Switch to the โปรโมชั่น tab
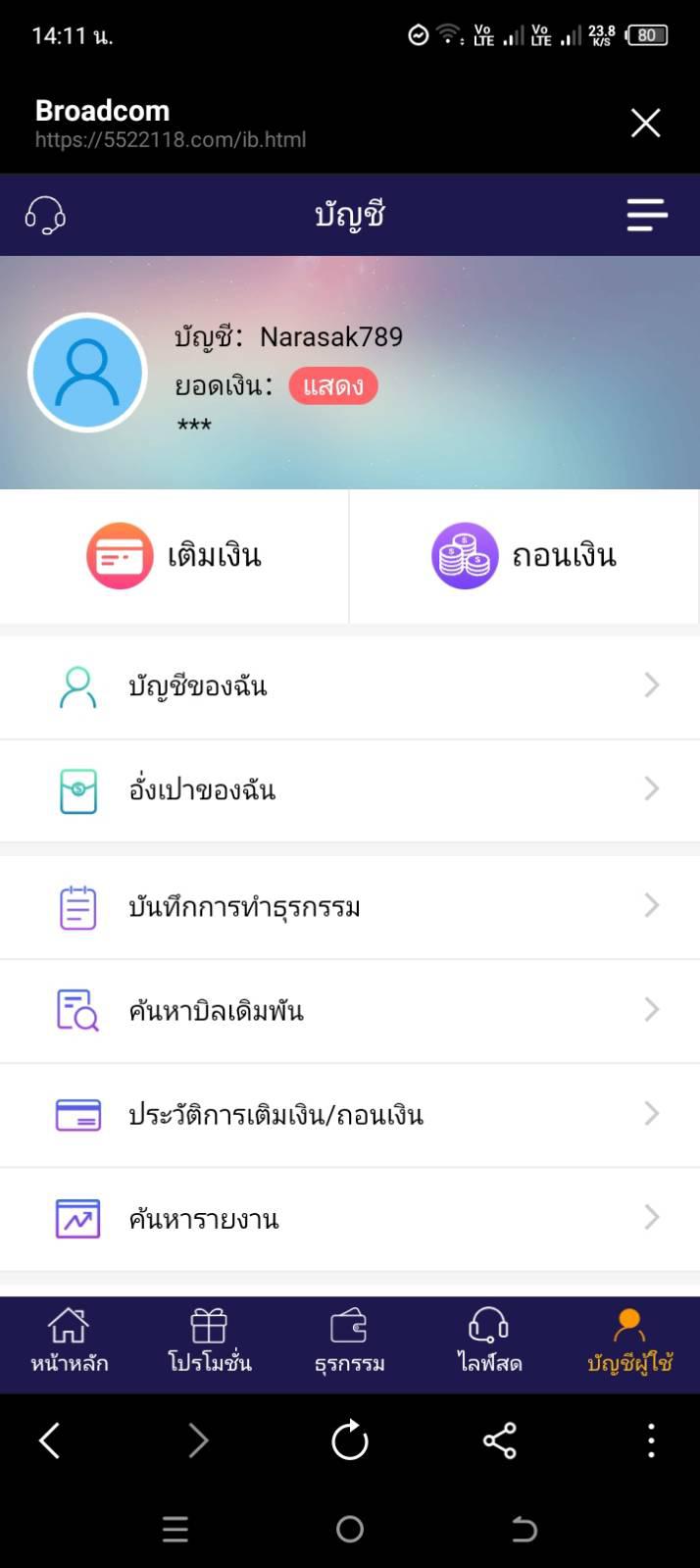Screen dimensions: 700x1568 [x=209, y=1342]
